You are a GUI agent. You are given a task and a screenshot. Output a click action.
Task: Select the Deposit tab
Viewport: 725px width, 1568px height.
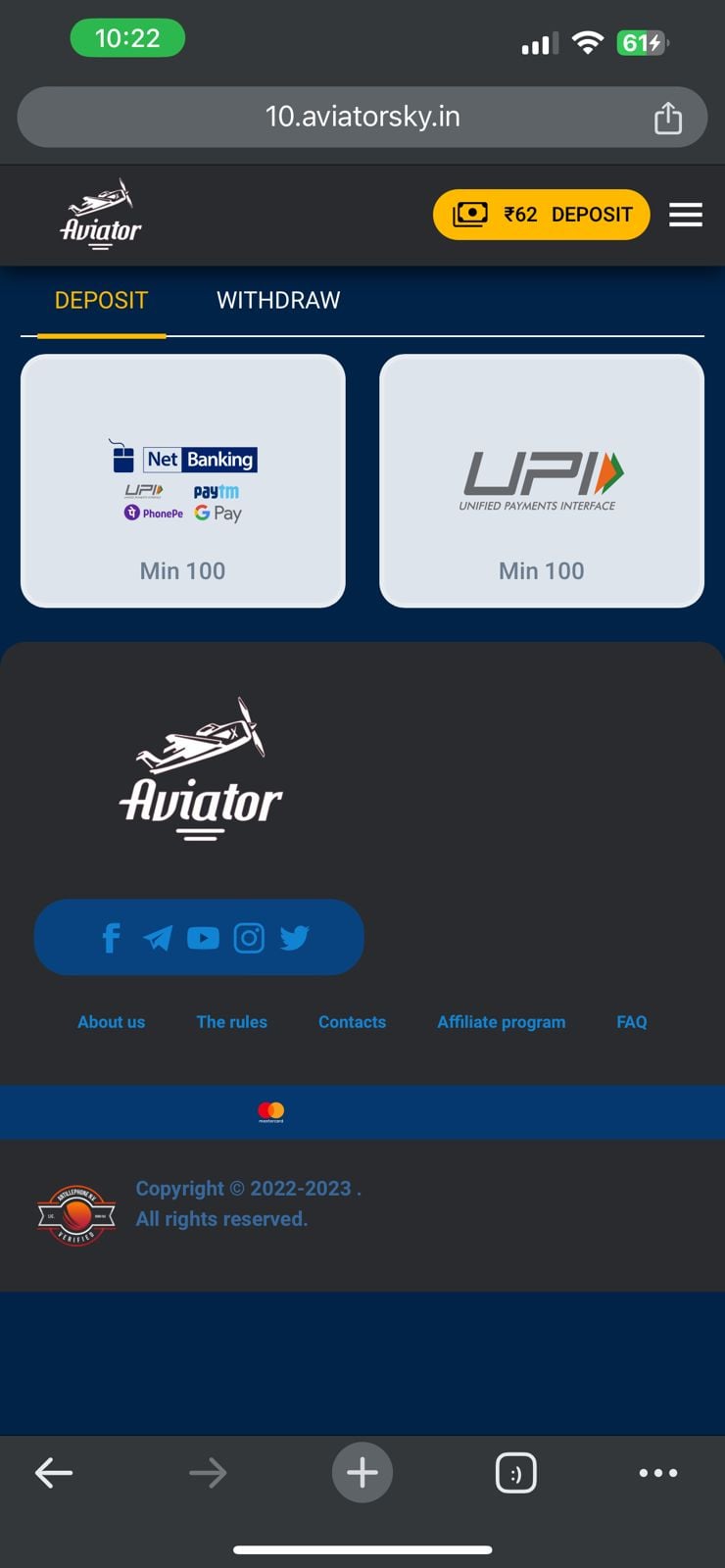pyautogui.click(x=101, y=300)
